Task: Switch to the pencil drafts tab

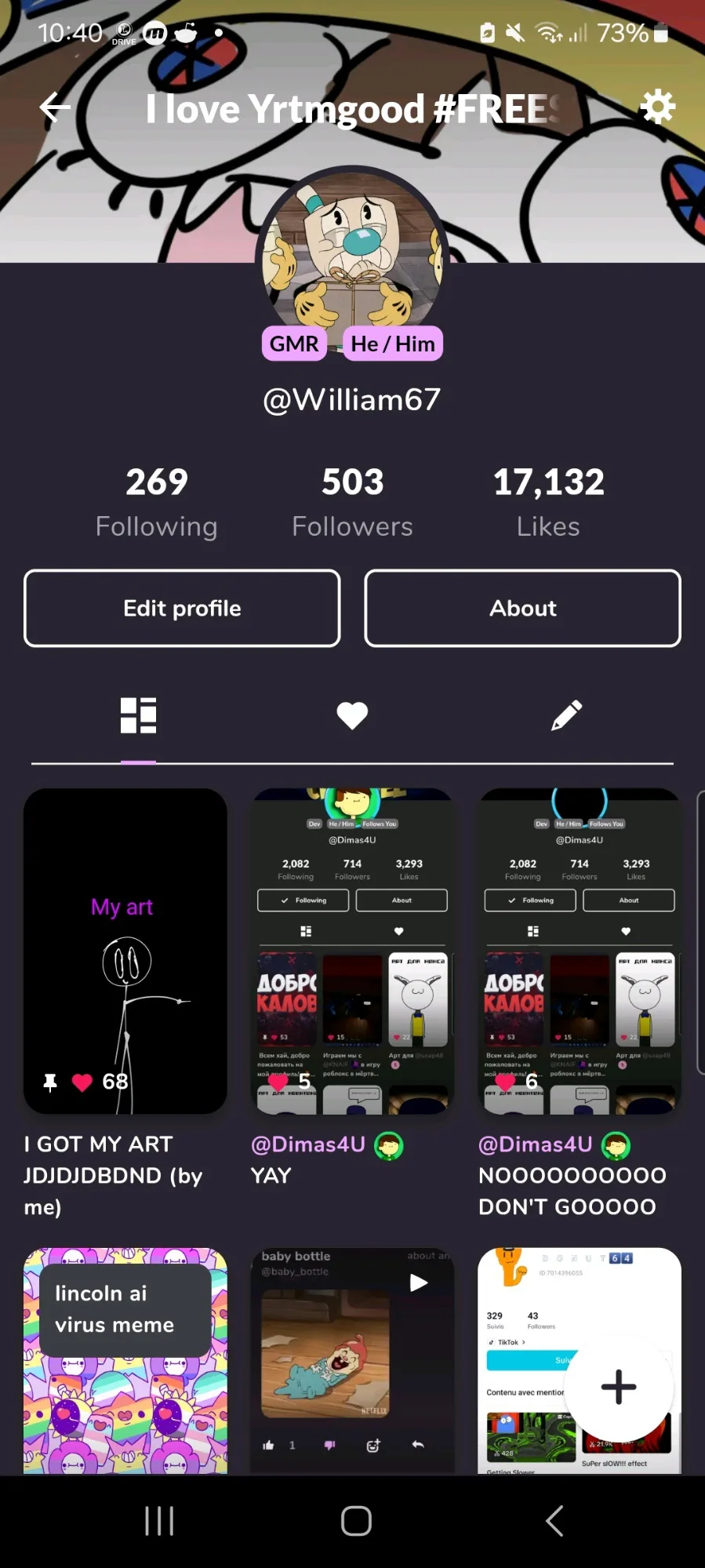Action: [566, 715]
